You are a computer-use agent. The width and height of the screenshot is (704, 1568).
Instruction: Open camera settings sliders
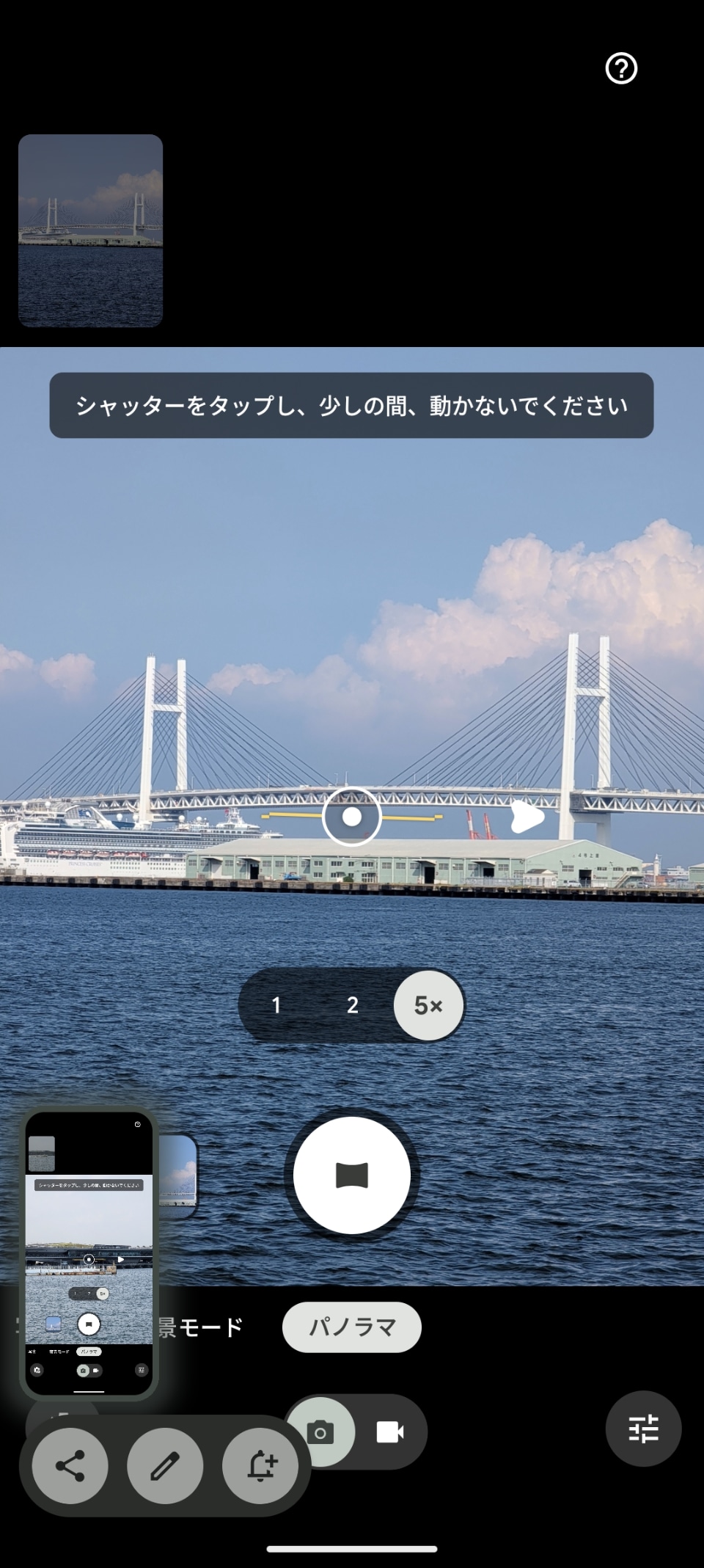[x=643, y=1429]
